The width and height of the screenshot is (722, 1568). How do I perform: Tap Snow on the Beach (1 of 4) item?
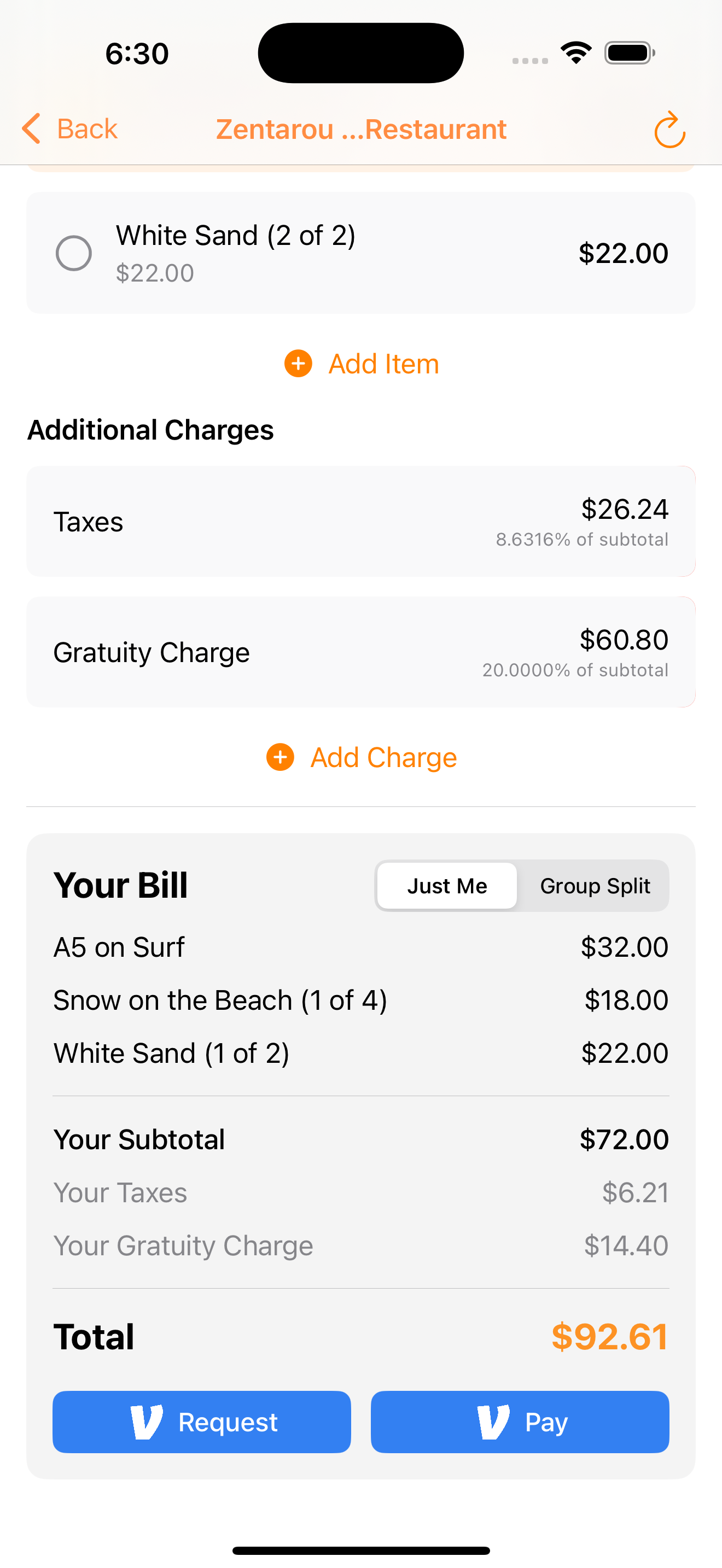pyautogui.click(x=360, y=999)
